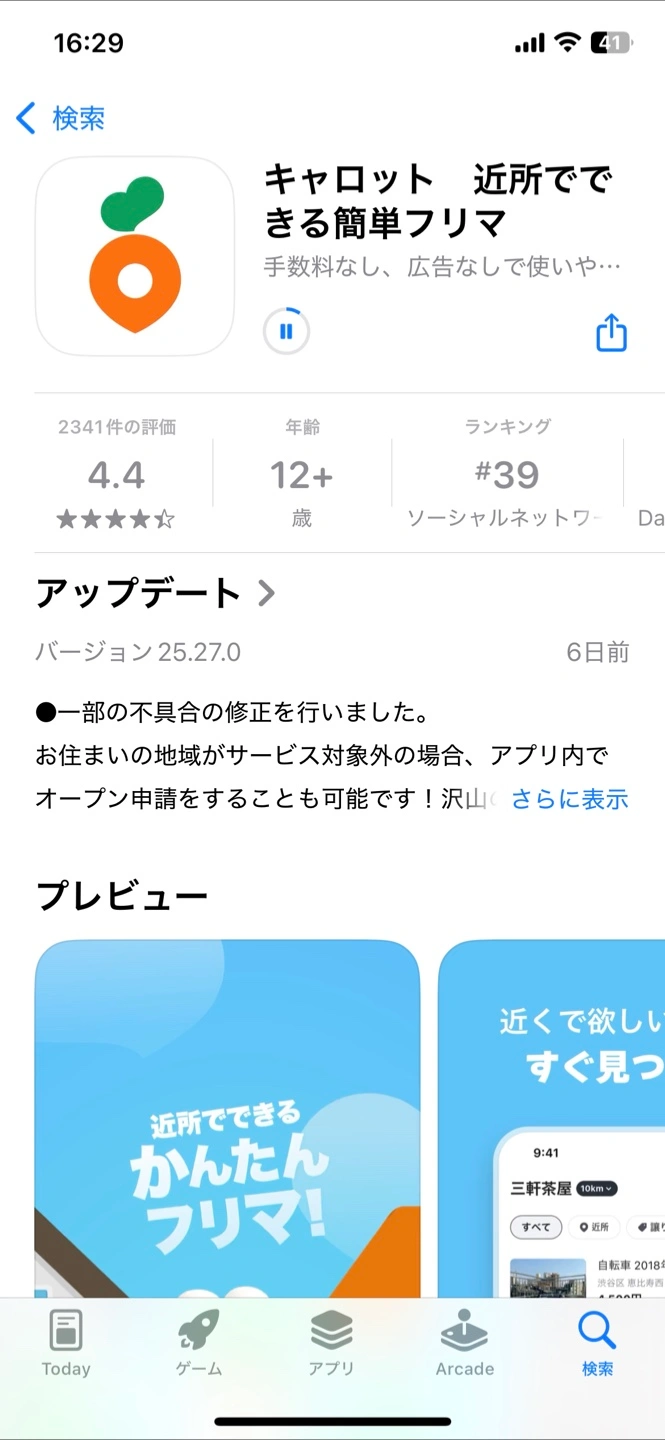Switch to the アプリ tab

(x=332, y=1344)
